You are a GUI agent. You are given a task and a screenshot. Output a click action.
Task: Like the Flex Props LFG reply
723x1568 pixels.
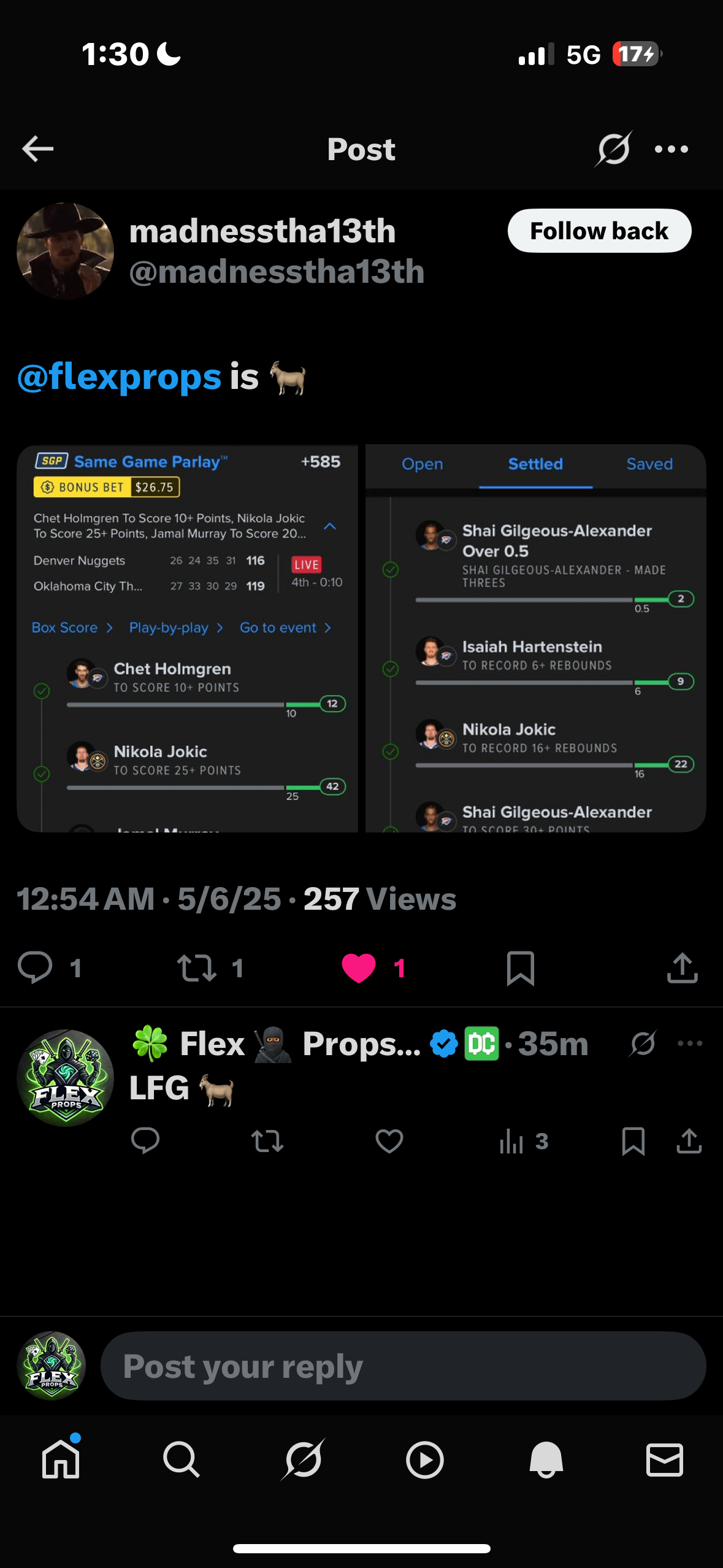pos(389,1141)
